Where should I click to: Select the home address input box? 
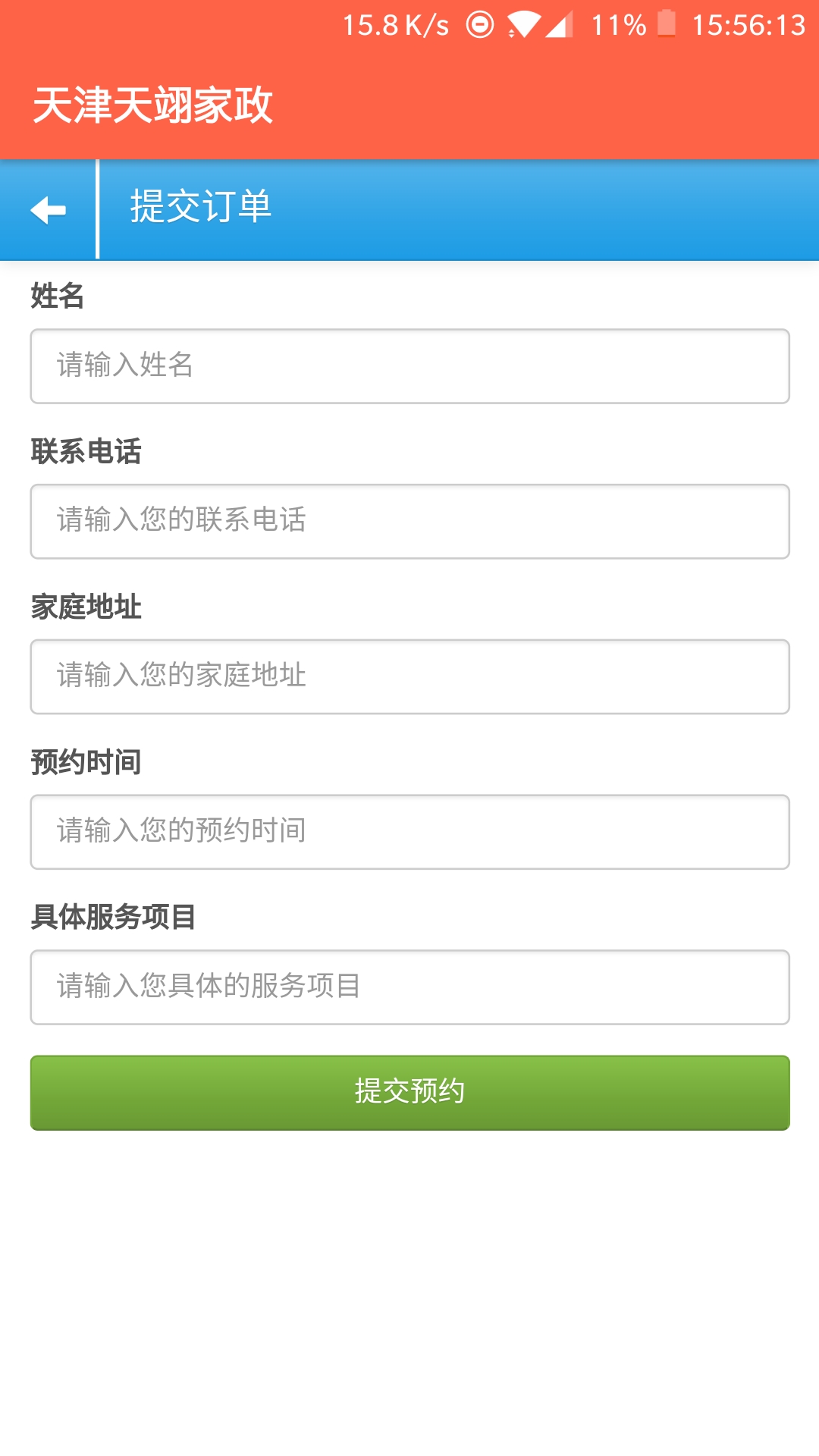tap(409, 676)
